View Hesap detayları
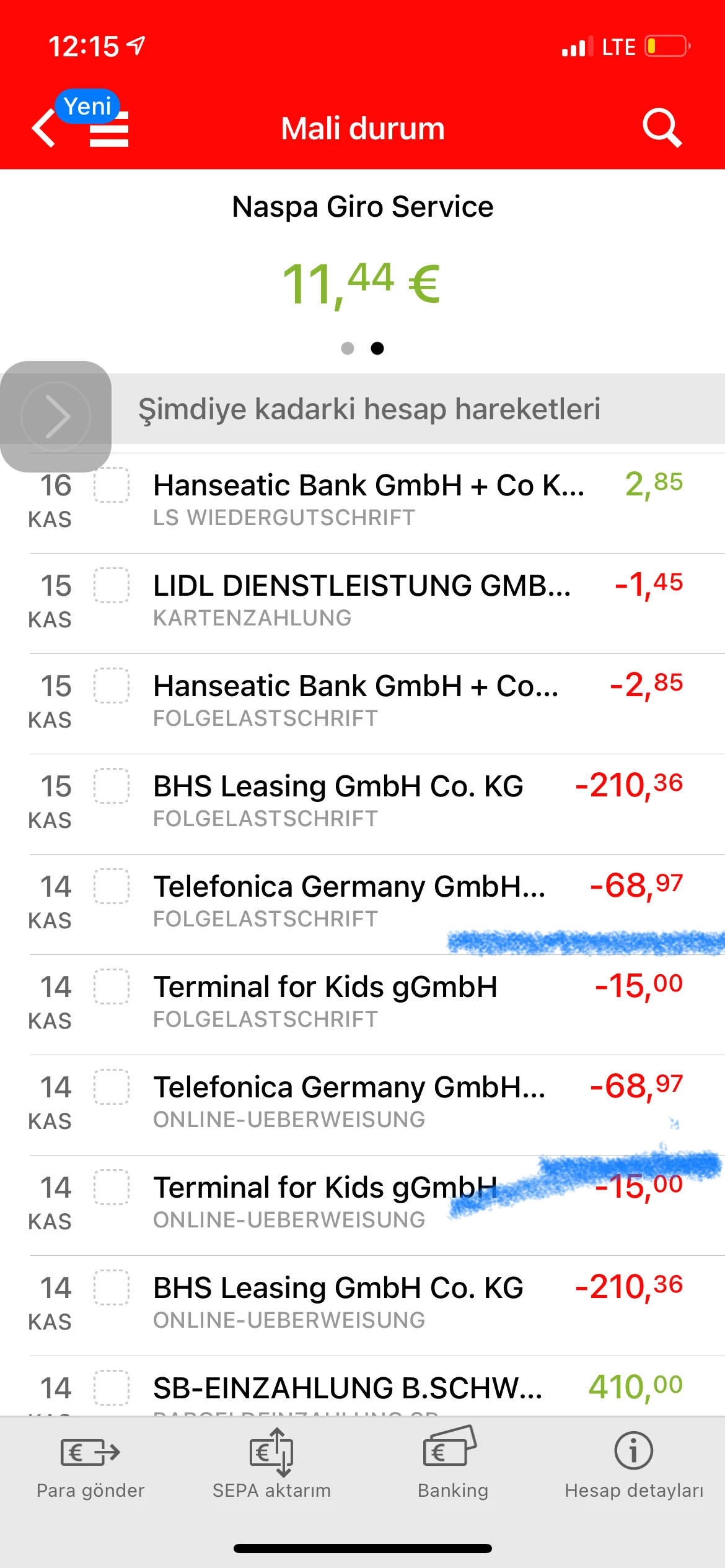This screenshot has height=1568, width=725. click(x=633, y=1465)
